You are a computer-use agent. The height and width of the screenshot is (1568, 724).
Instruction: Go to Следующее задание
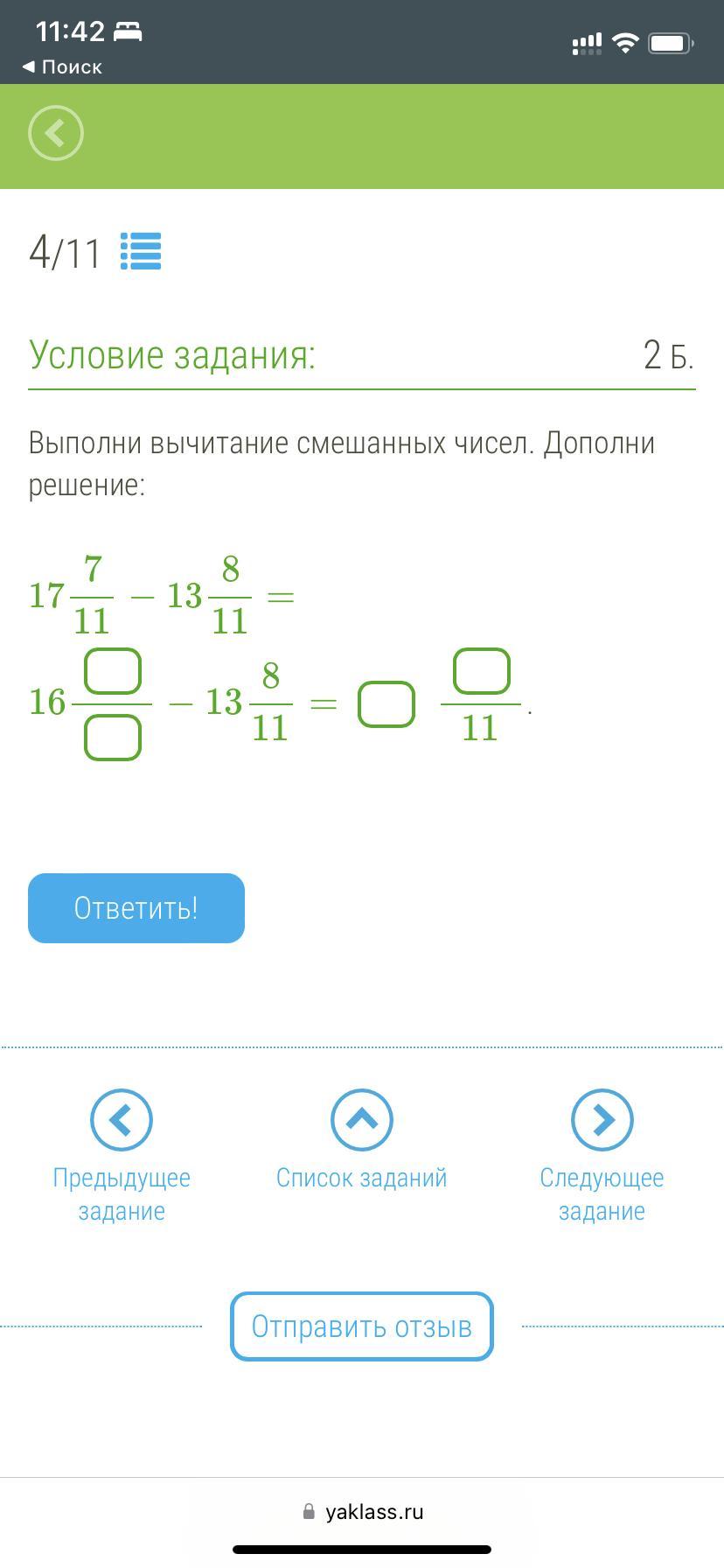tap(602, 1120)
